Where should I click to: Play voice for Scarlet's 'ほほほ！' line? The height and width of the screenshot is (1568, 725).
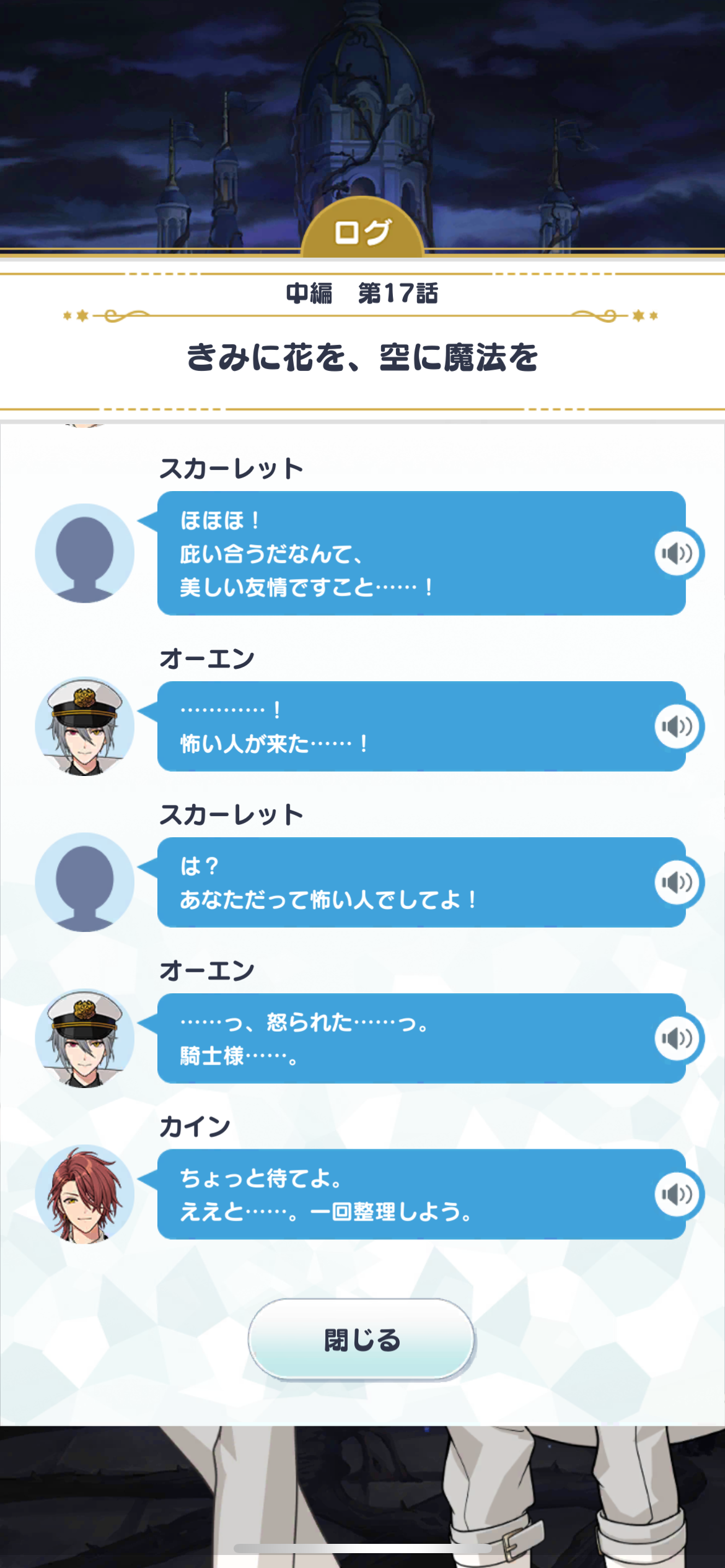coord(677,553)
